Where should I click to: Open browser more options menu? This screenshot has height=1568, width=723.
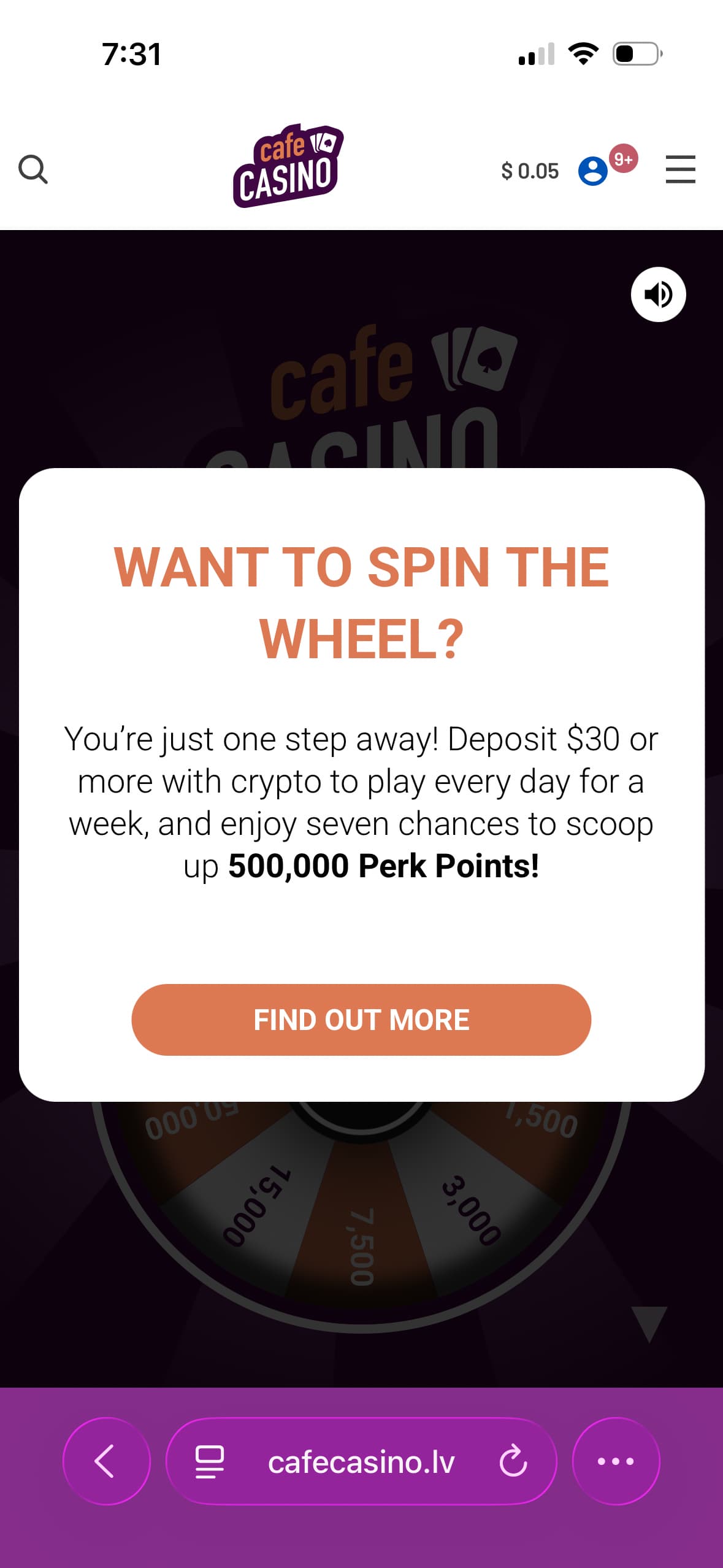point(616,1461)
